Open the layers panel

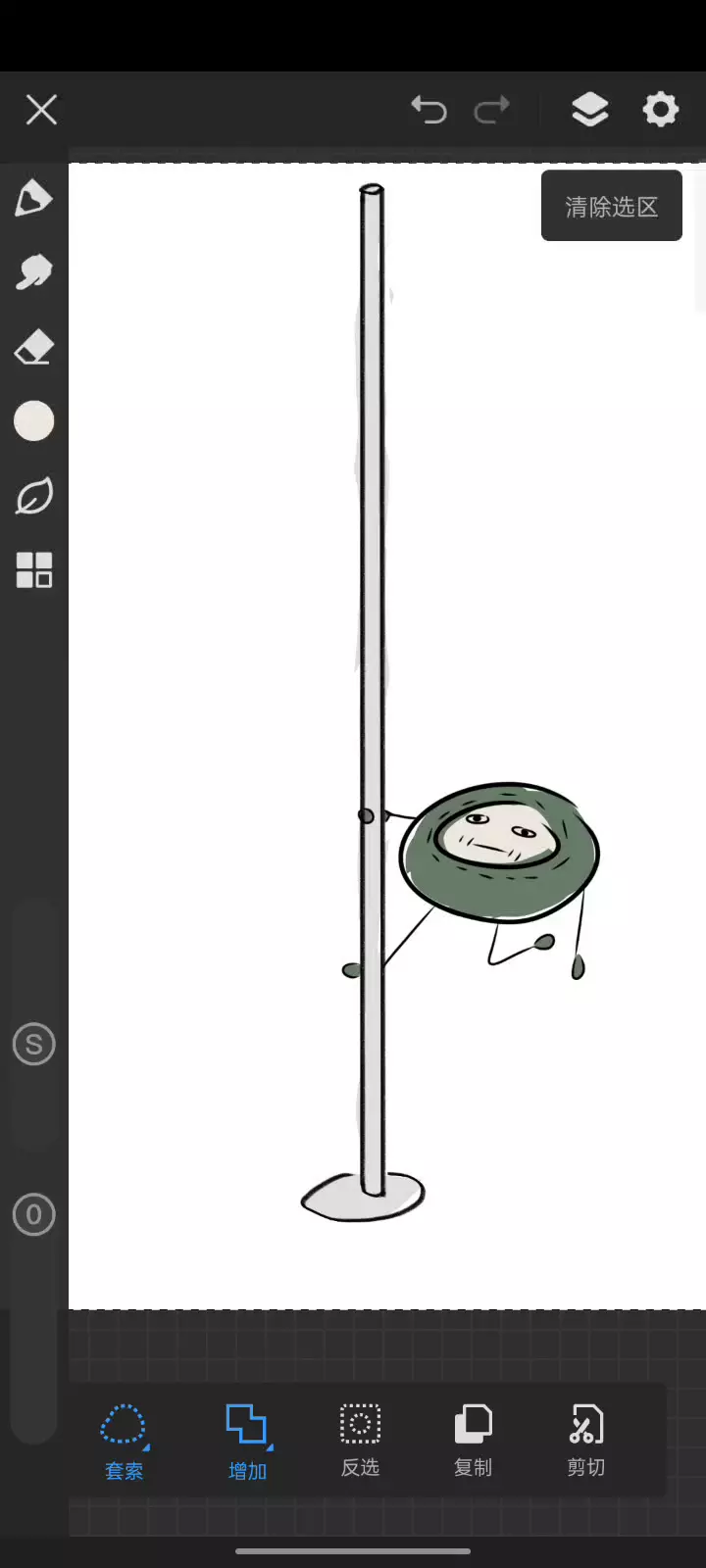590,110
